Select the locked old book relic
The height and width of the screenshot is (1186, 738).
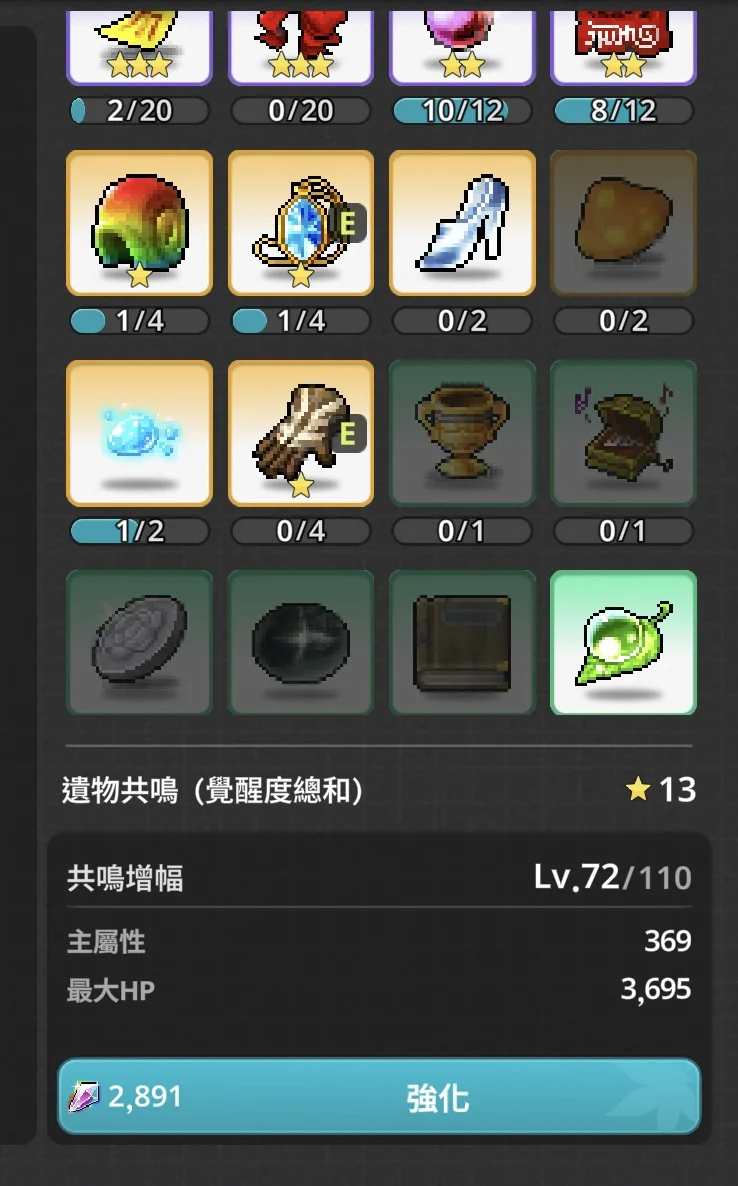coord(462,642)
